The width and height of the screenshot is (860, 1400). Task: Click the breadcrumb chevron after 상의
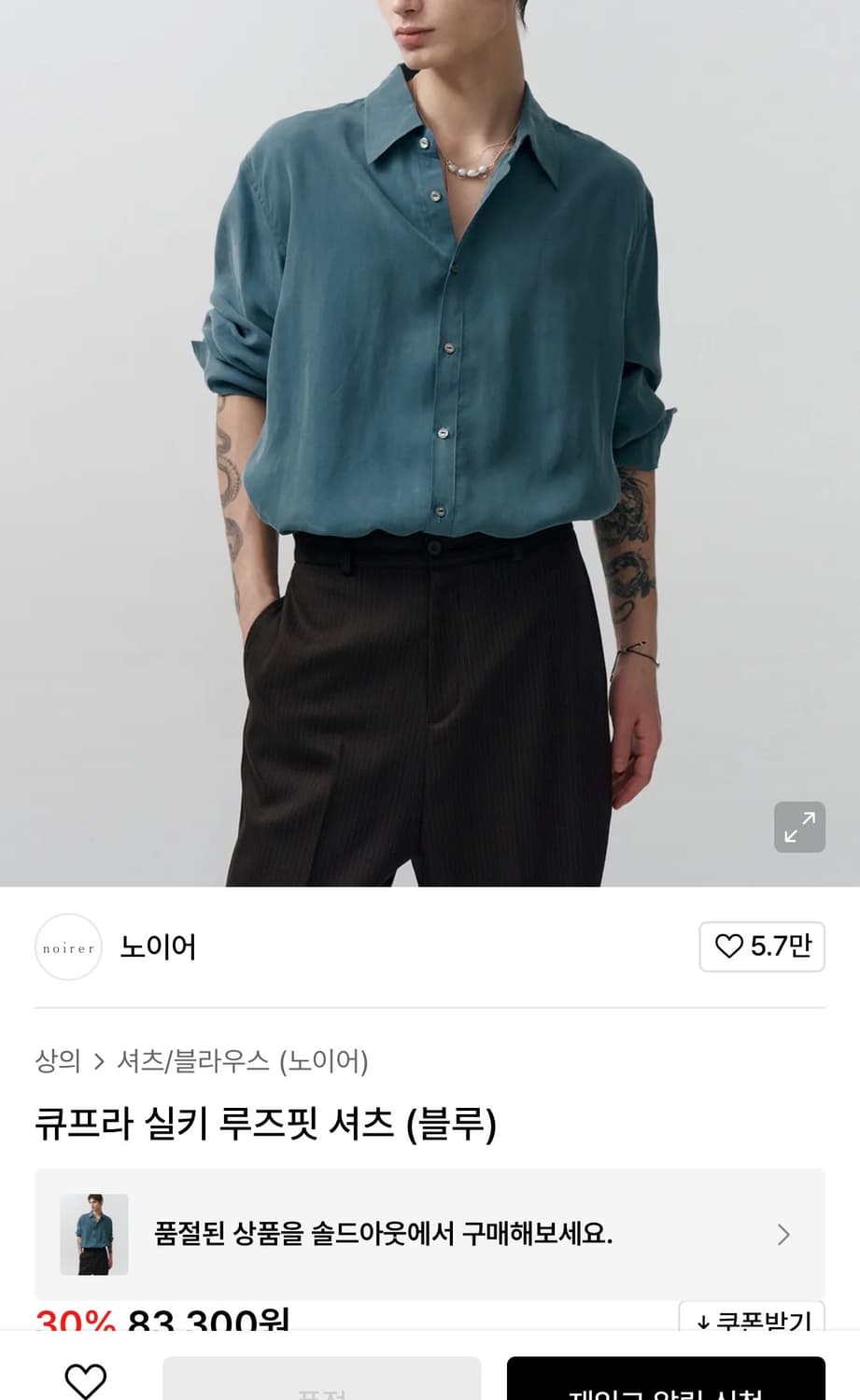[x=98, y=1062]
